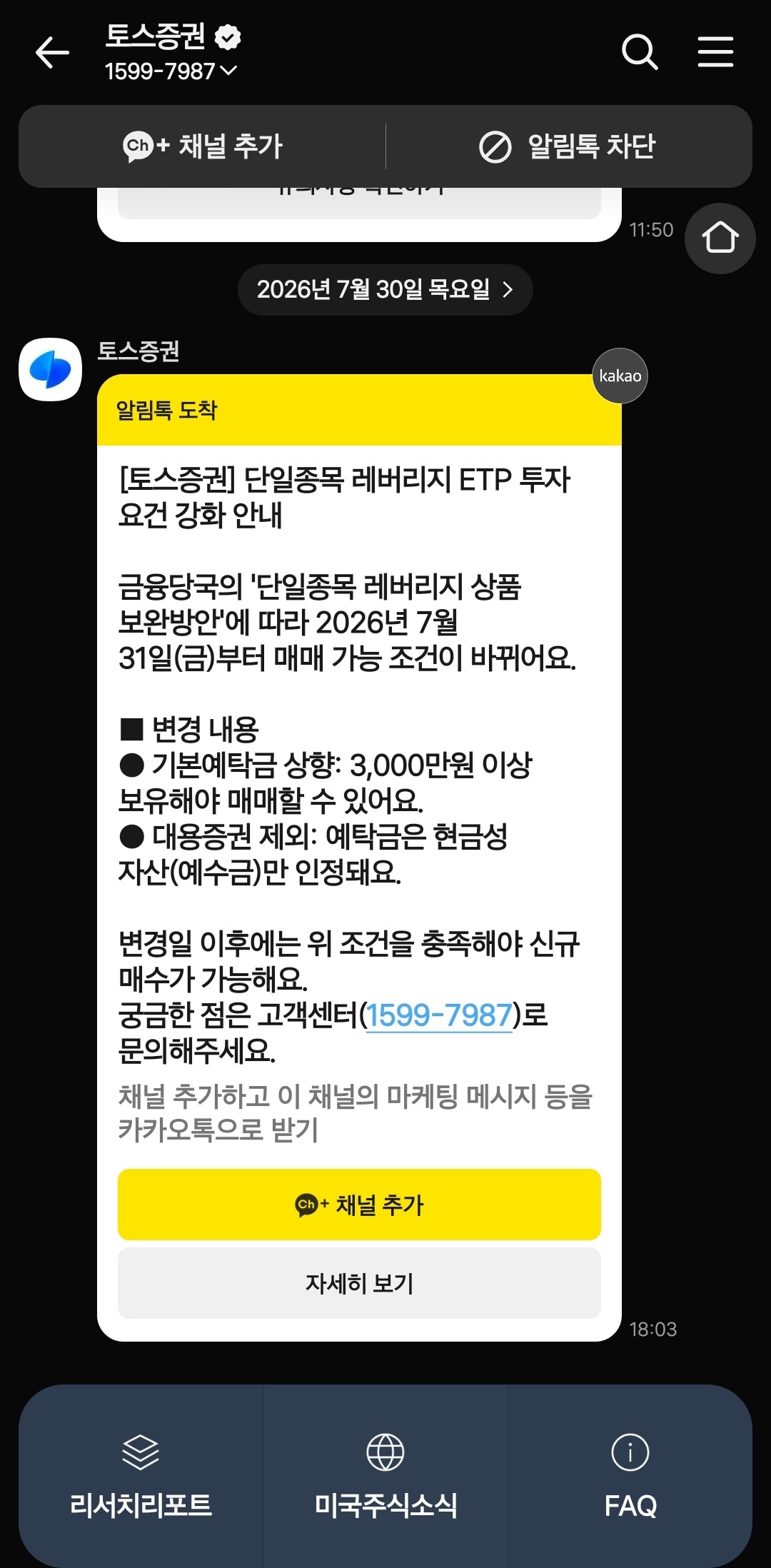Open 미국주식소식 from the bottom menu
Image resolution: width=771 pixels, height=1568 pixels.
click(385, 1477)
